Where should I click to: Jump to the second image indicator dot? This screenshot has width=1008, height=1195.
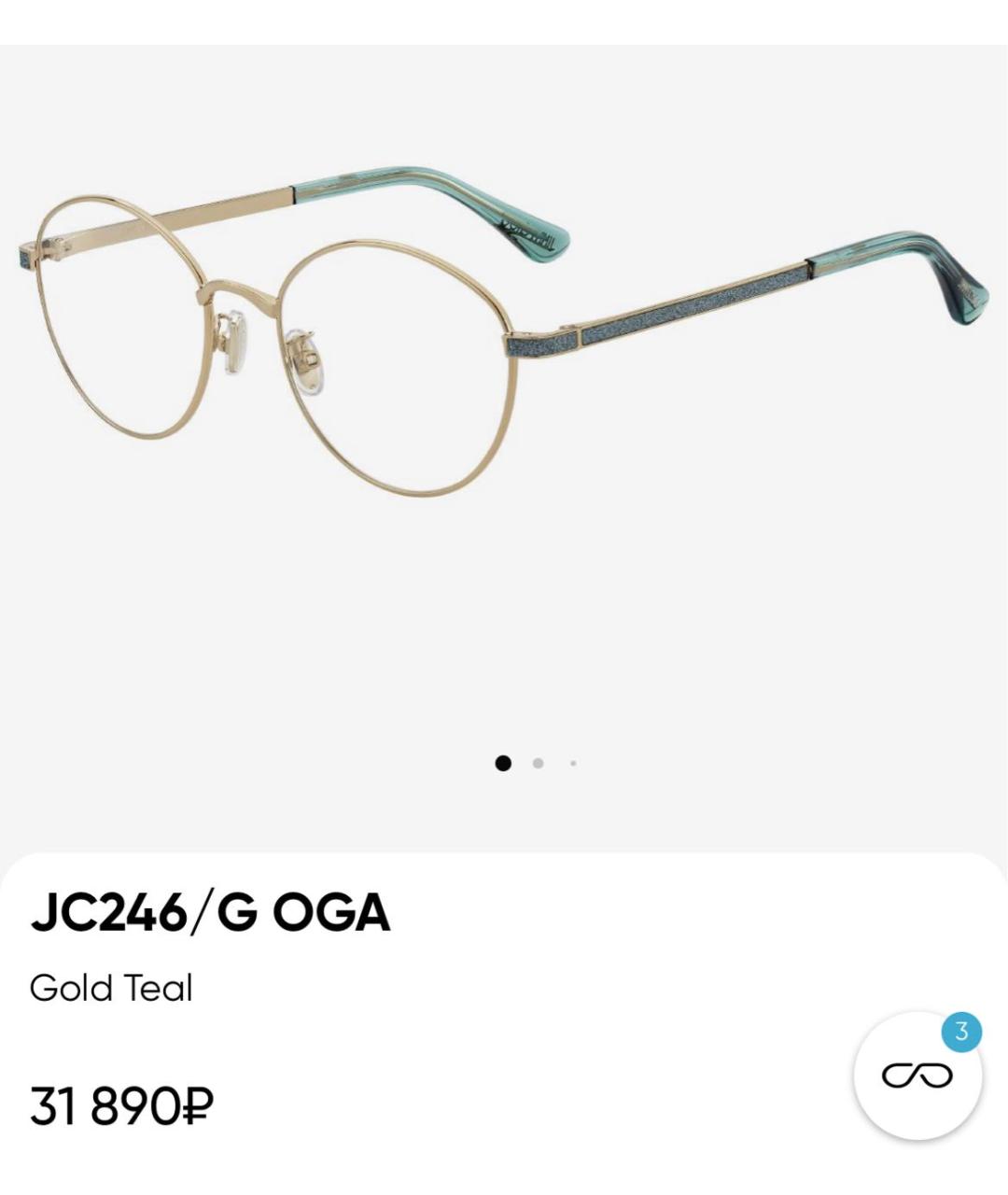click(x=538, y=764)
